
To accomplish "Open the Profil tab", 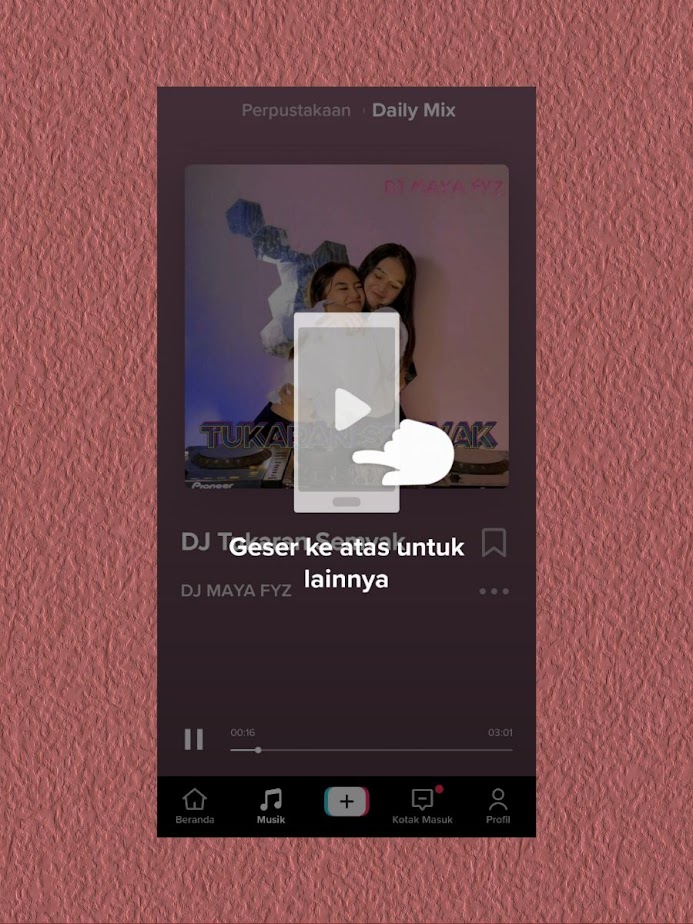I will pyautogui.click(x=498, y=805).
